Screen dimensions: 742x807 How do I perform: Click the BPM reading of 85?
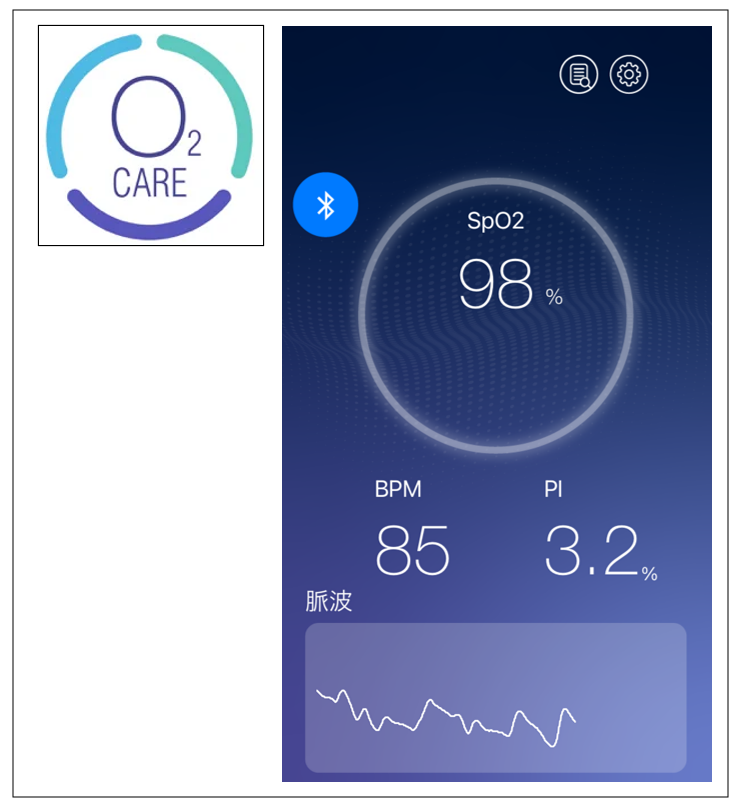[x=413, y=550]
